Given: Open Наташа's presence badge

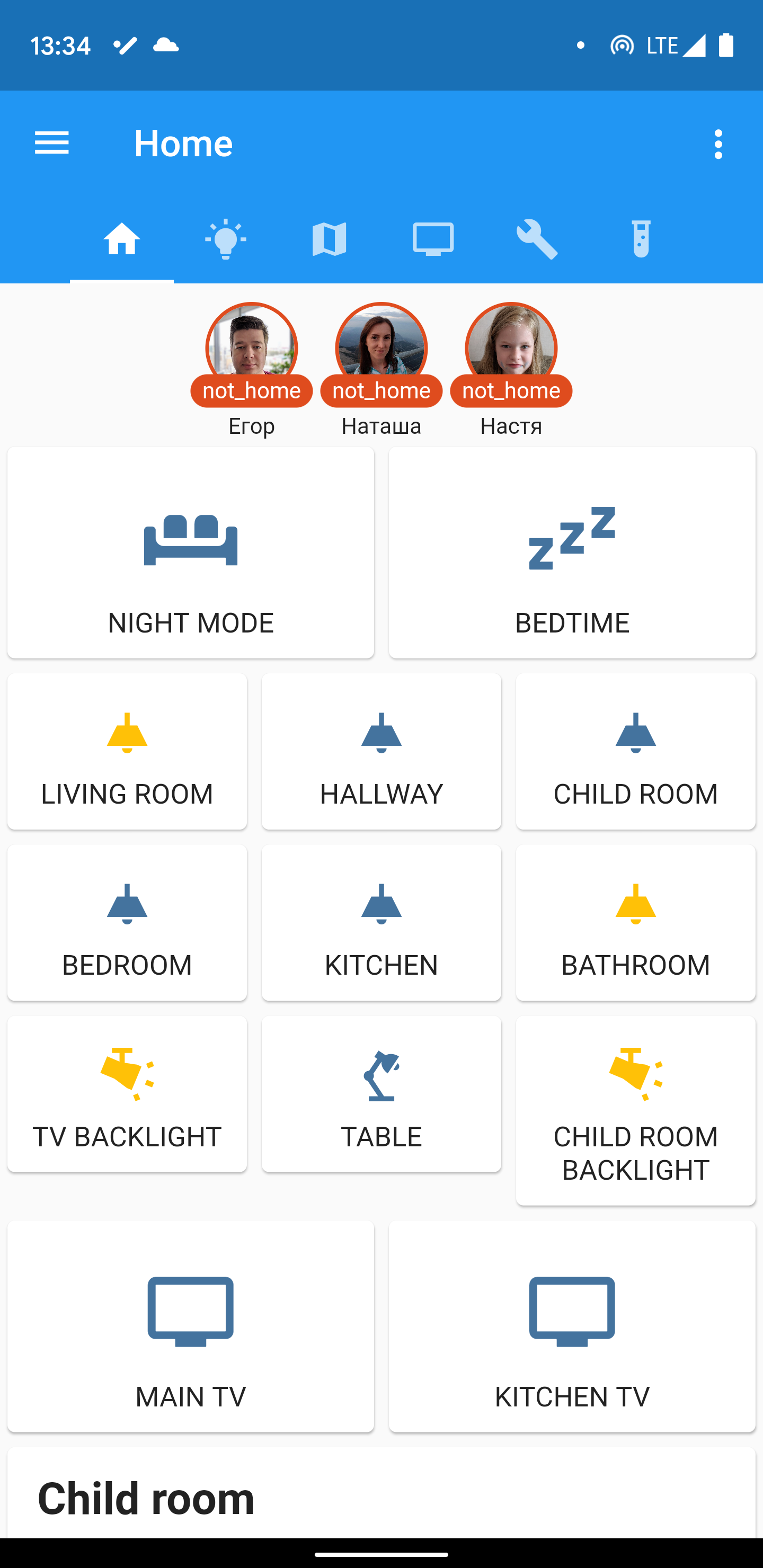Looking at the screenshot, I should pos(381,369).
